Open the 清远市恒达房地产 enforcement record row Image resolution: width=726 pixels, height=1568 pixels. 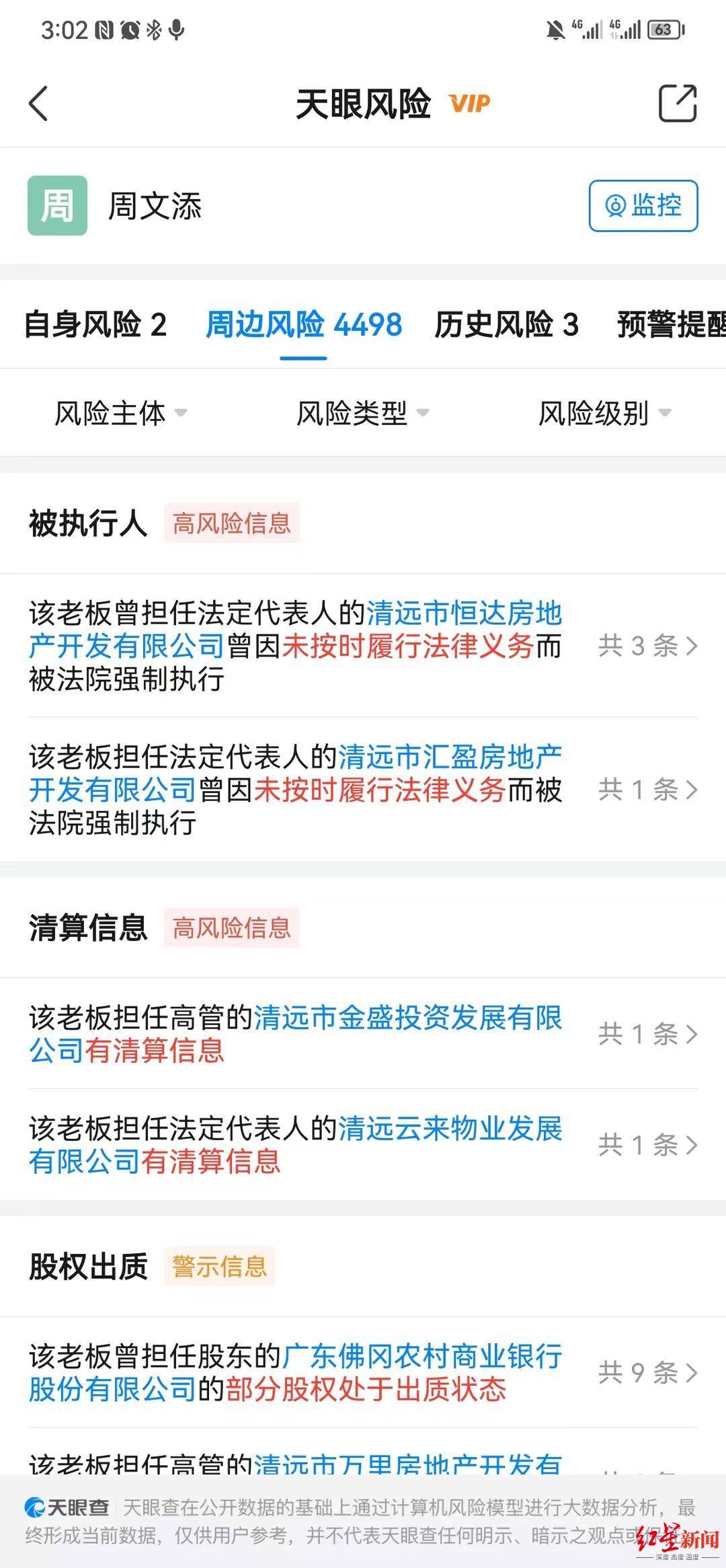click(x=363, y=646)
